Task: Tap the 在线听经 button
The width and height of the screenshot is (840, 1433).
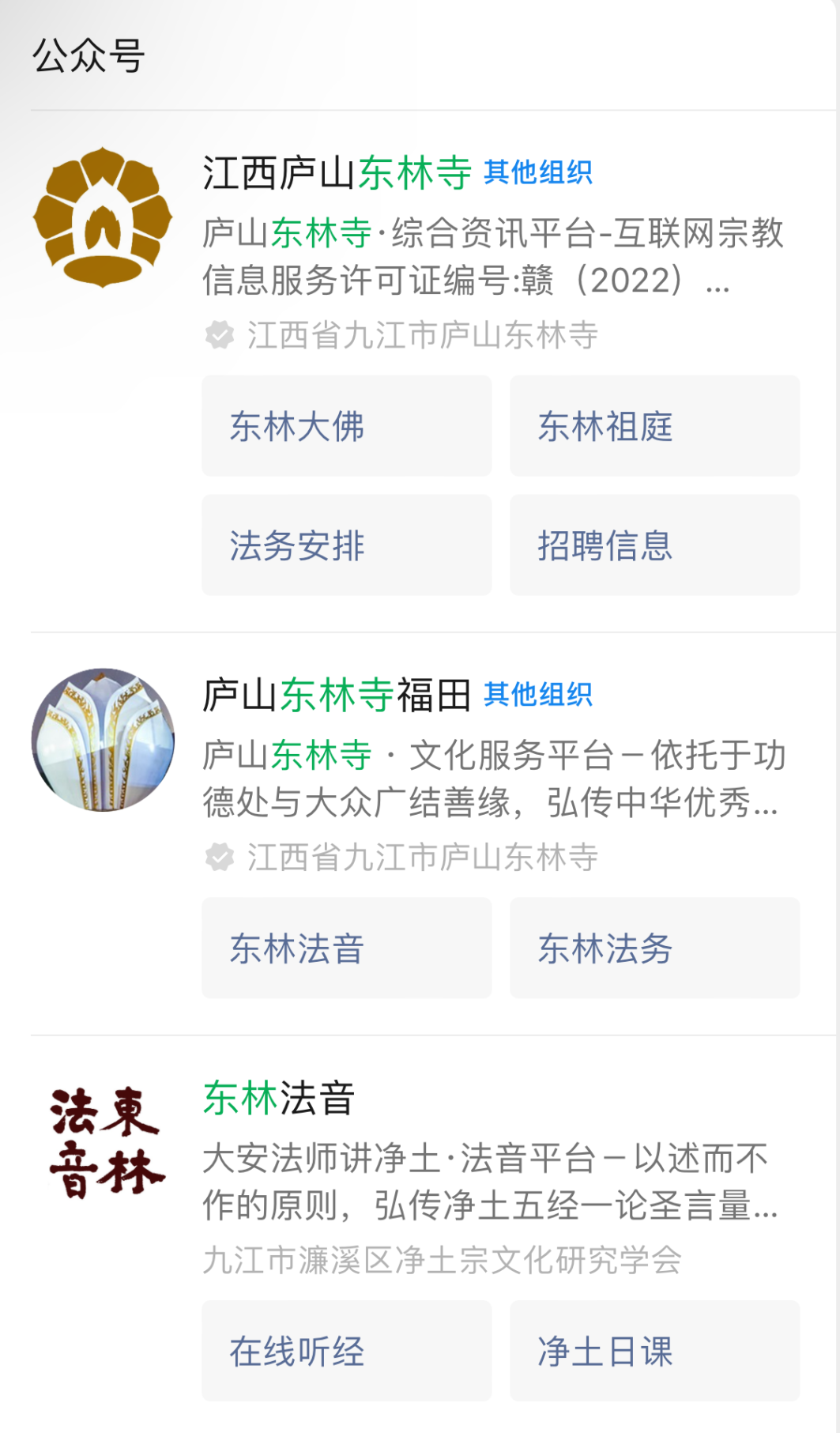Action: click(x=346, y=1351)
